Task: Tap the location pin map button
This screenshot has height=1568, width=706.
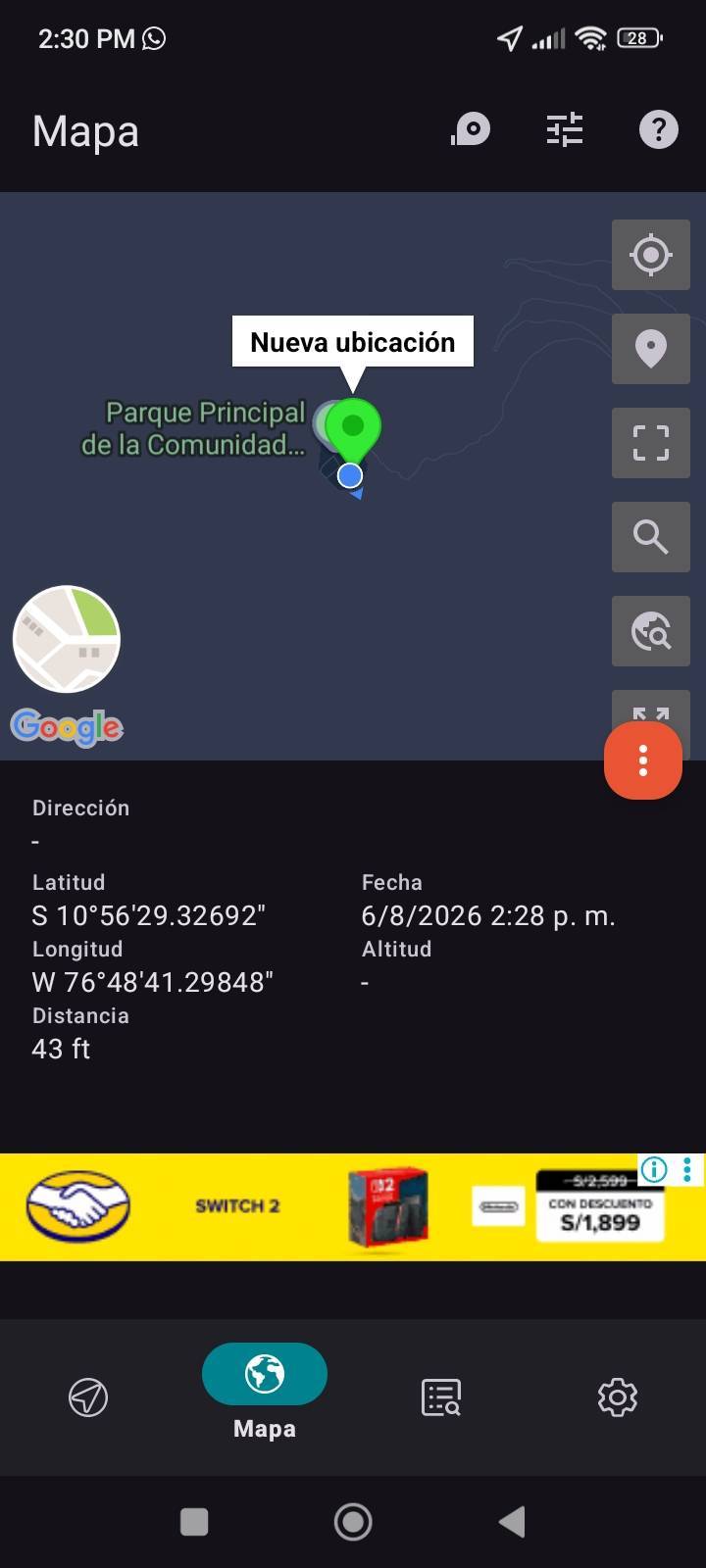Action: tap(651, 349)
